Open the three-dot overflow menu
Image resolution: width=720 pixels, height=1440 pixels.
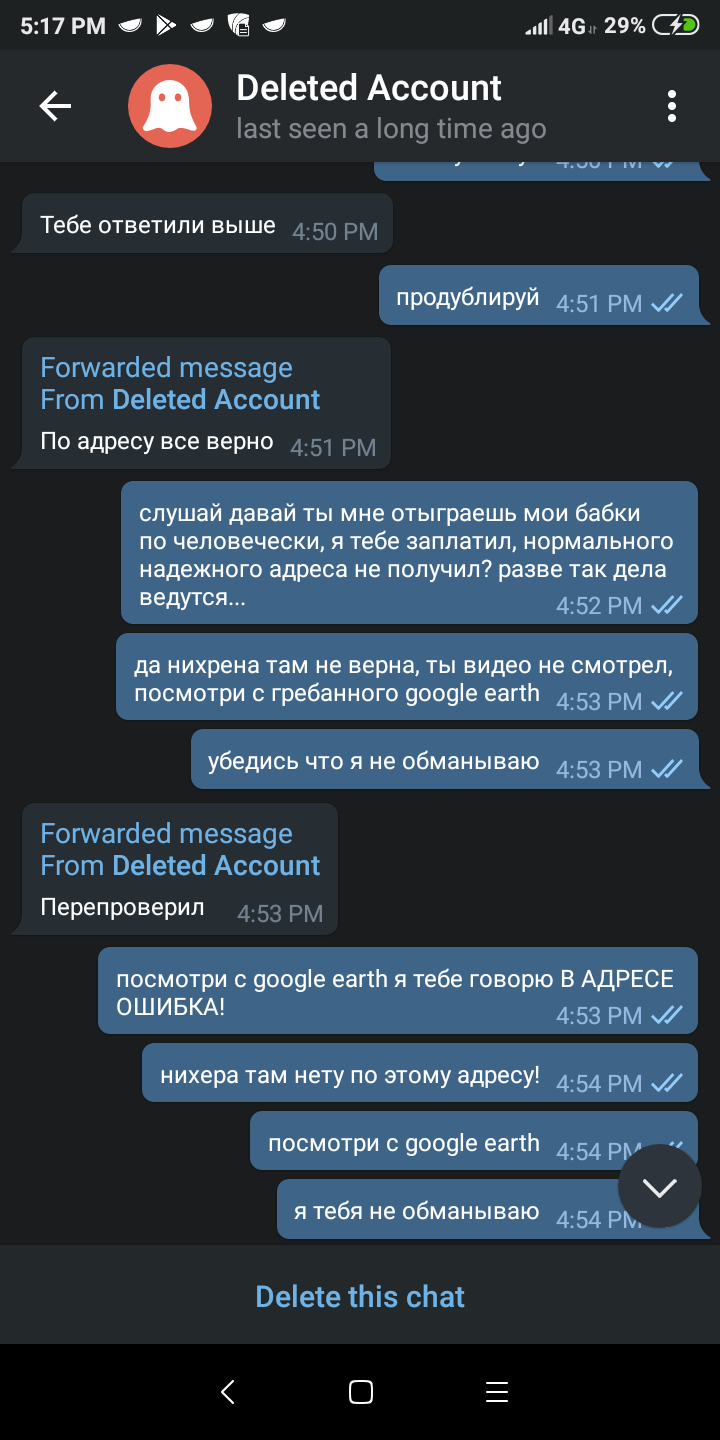click(672, 106)
